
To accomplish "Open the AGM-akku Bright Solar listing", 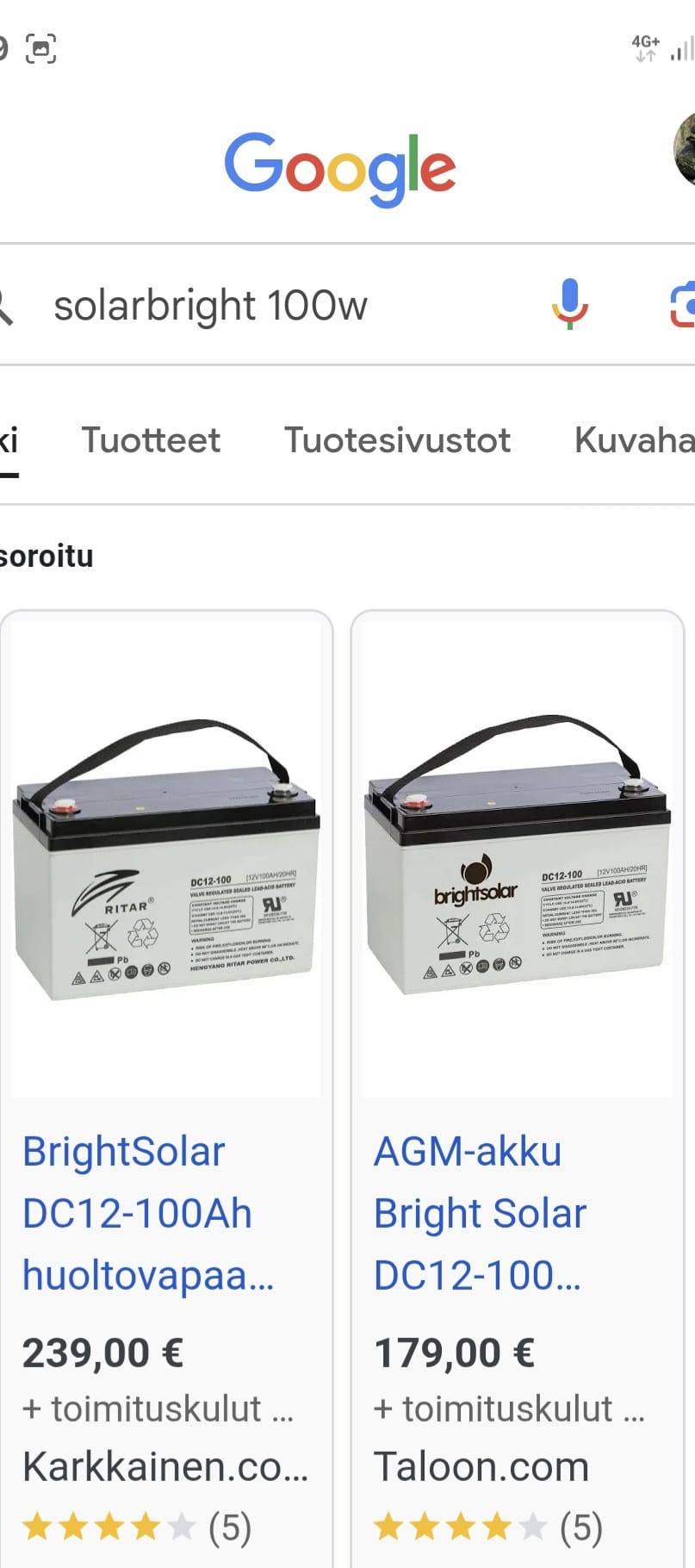I will tap(481, 1213).
